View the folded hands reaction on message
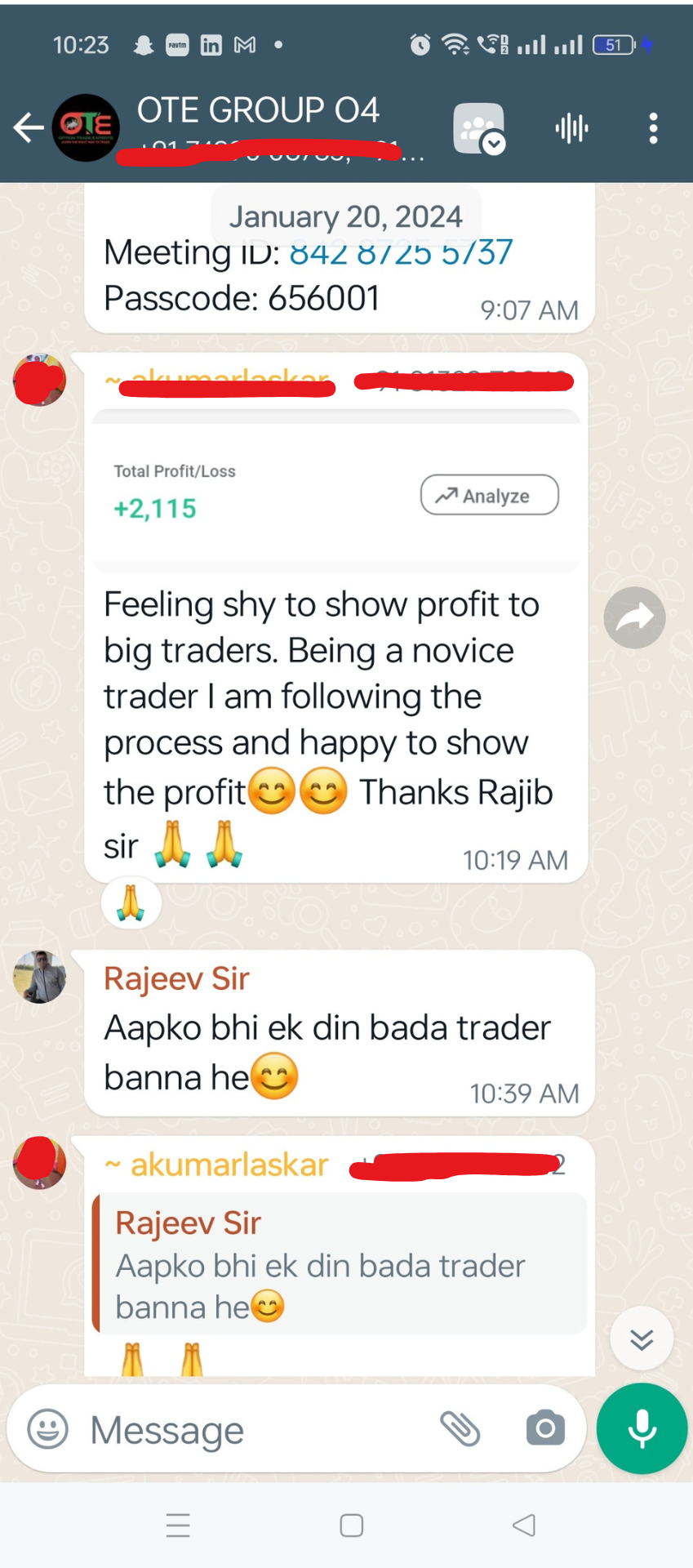This screenshot has height=1568, width=693. (x=131, y=903)
